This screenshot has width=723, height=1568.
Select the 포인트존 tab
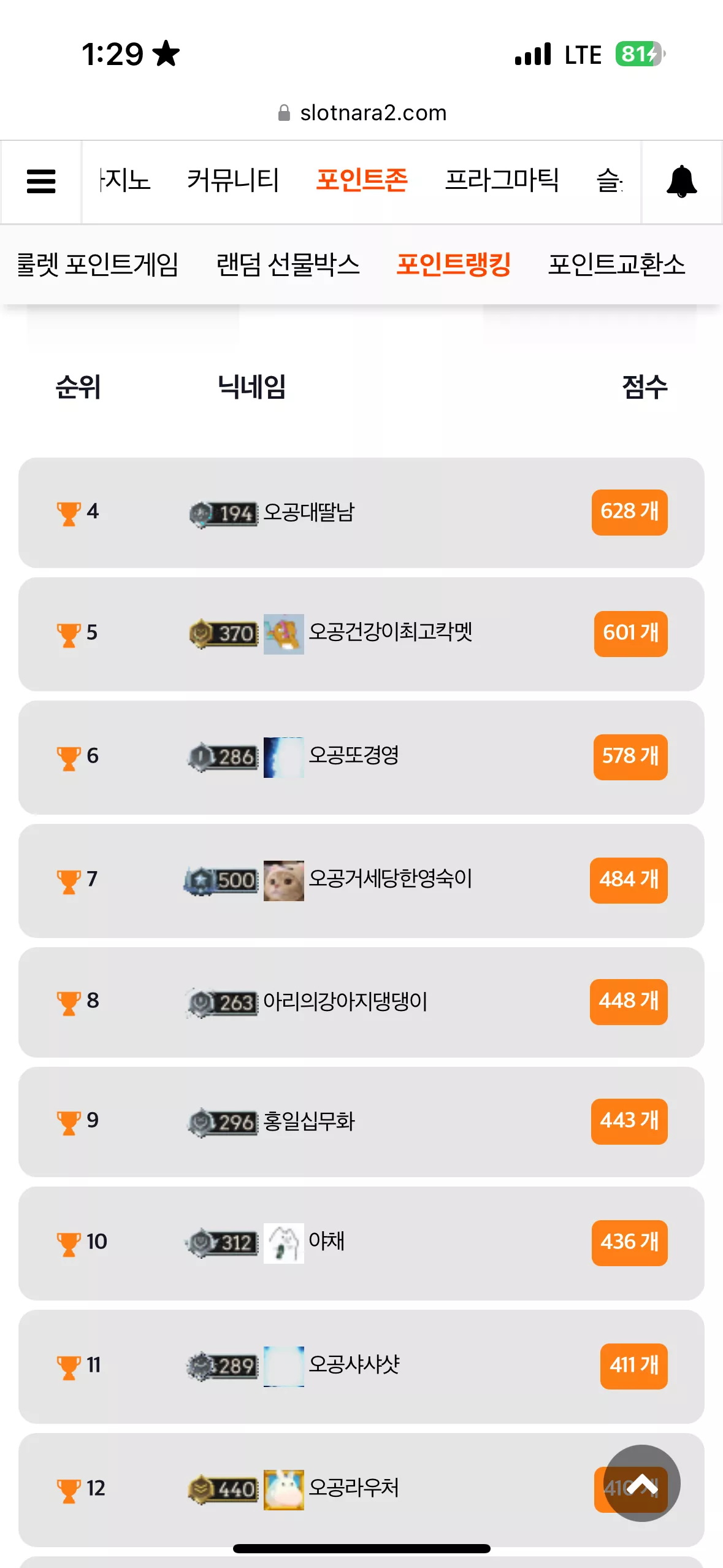pyautogui.click(x=362, y=180)
